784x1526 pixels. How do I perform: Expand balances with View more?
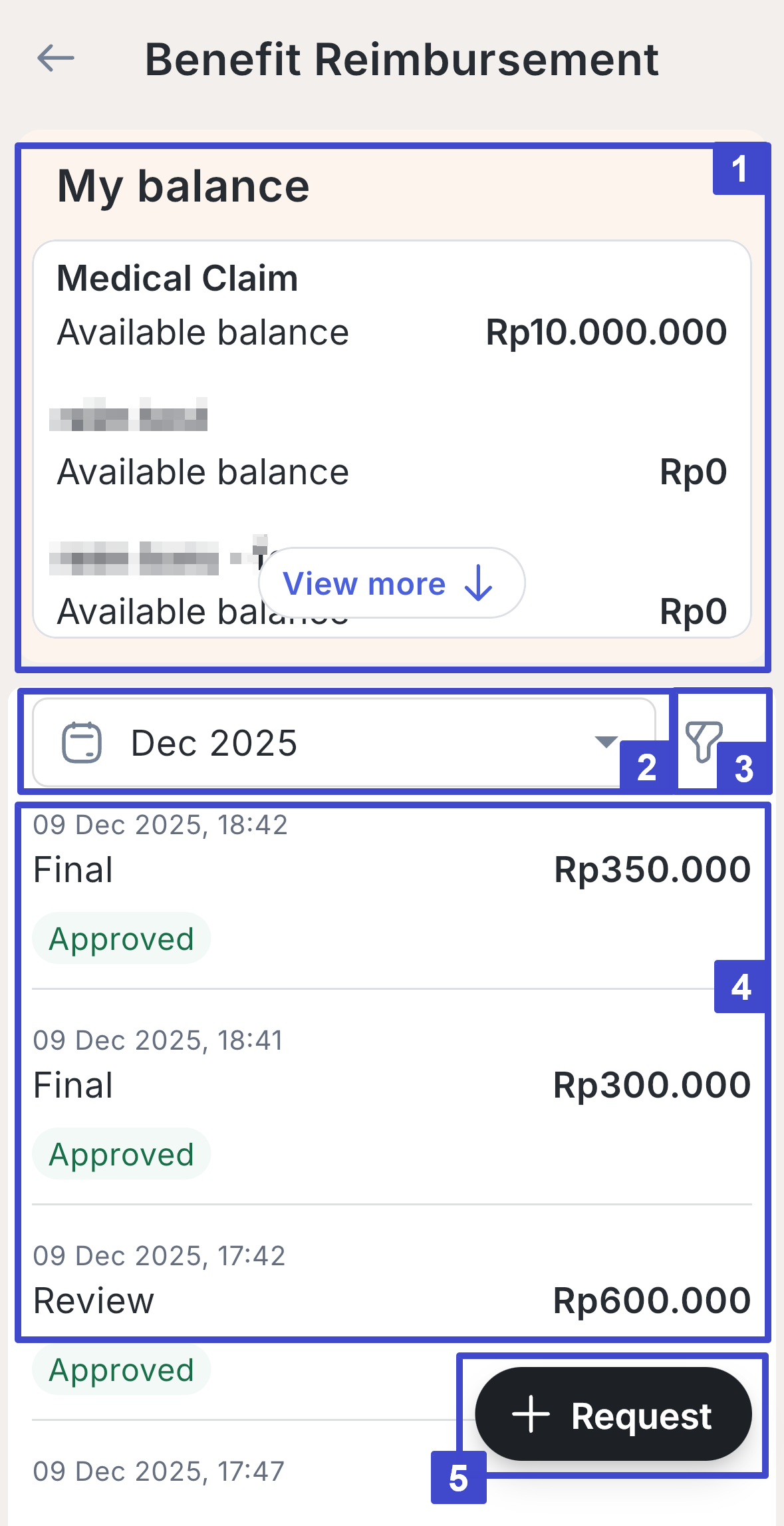click(x=390, y=583)
